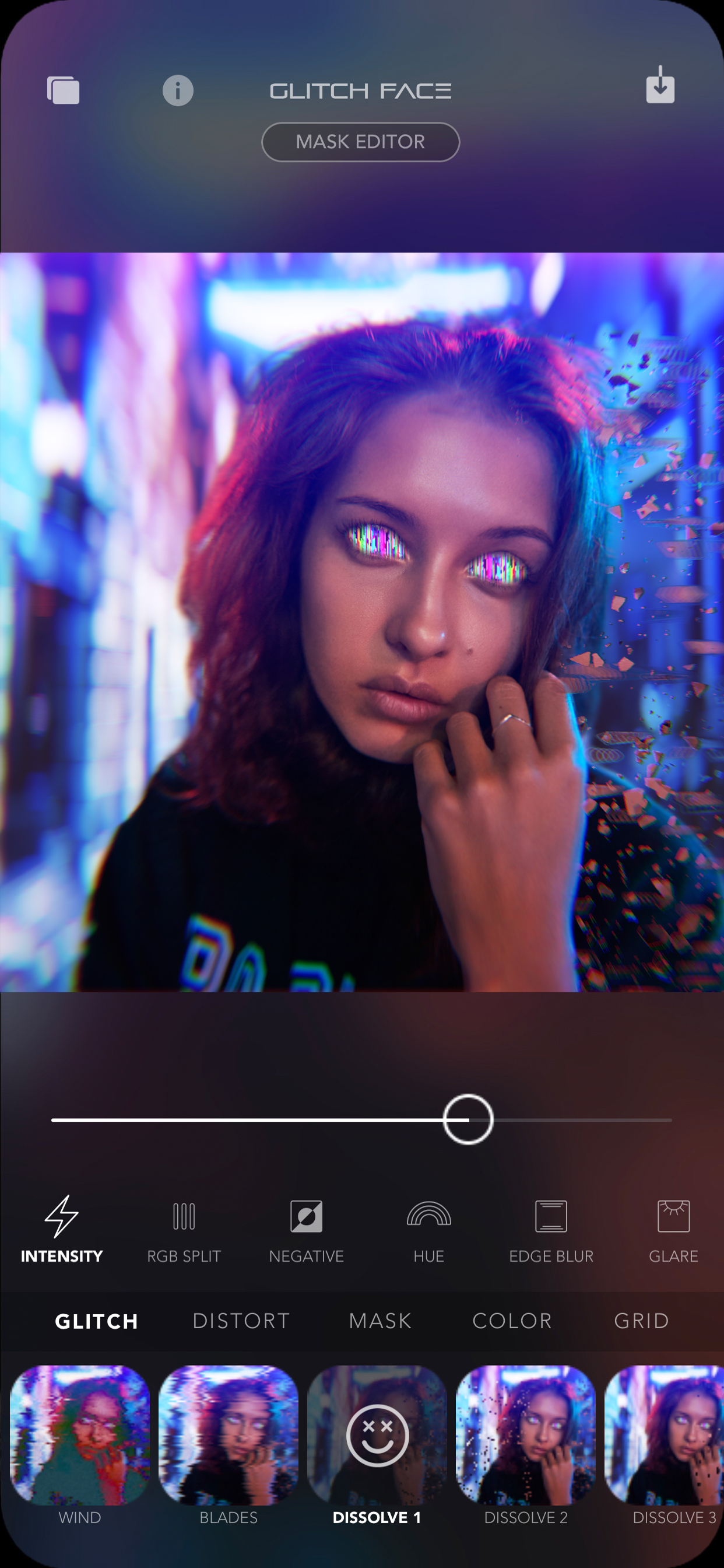Export the edited image
Image resolution: width=724 pixels, height=1568 pixels.
point(660,89)
